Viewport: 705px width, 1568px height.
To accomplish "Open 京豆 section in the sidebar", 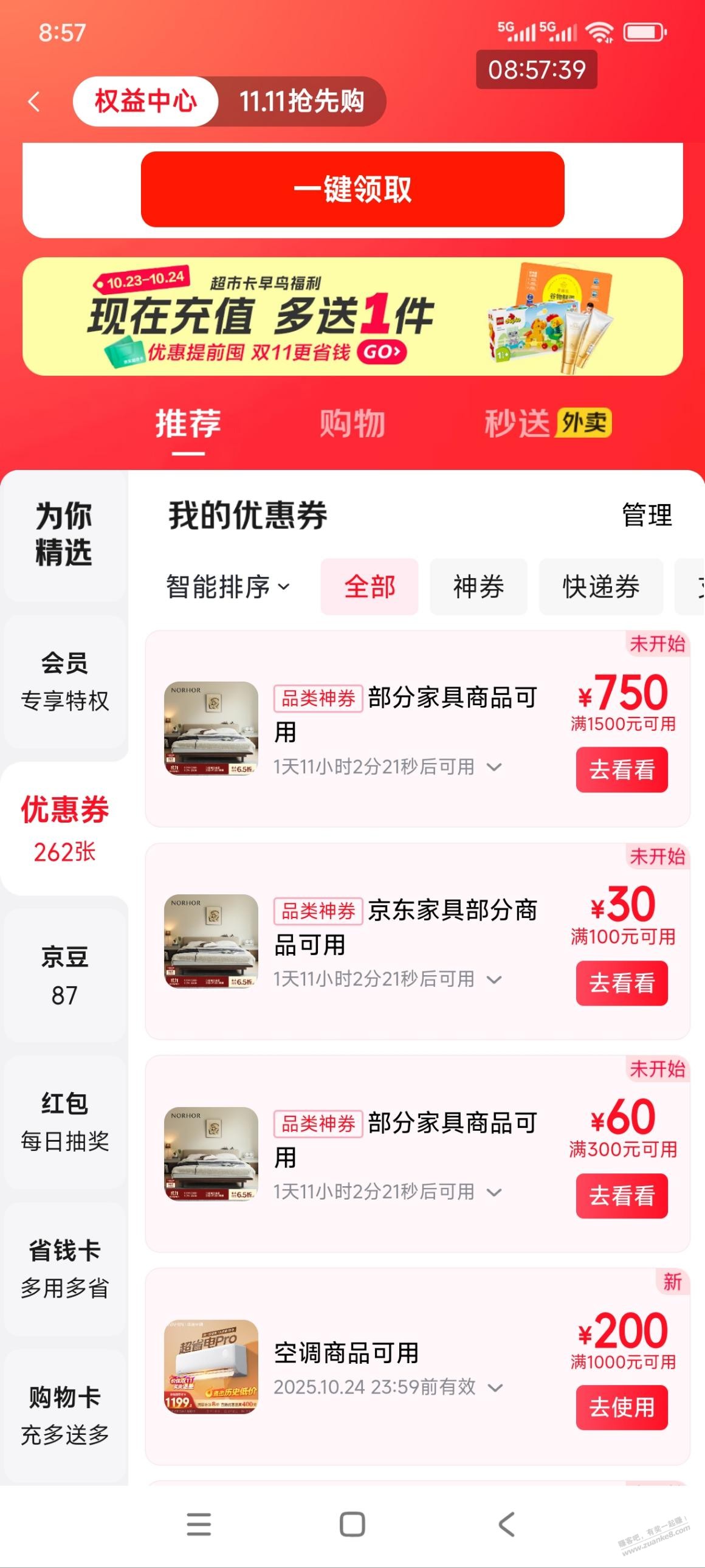I will [x=64, y=975].
